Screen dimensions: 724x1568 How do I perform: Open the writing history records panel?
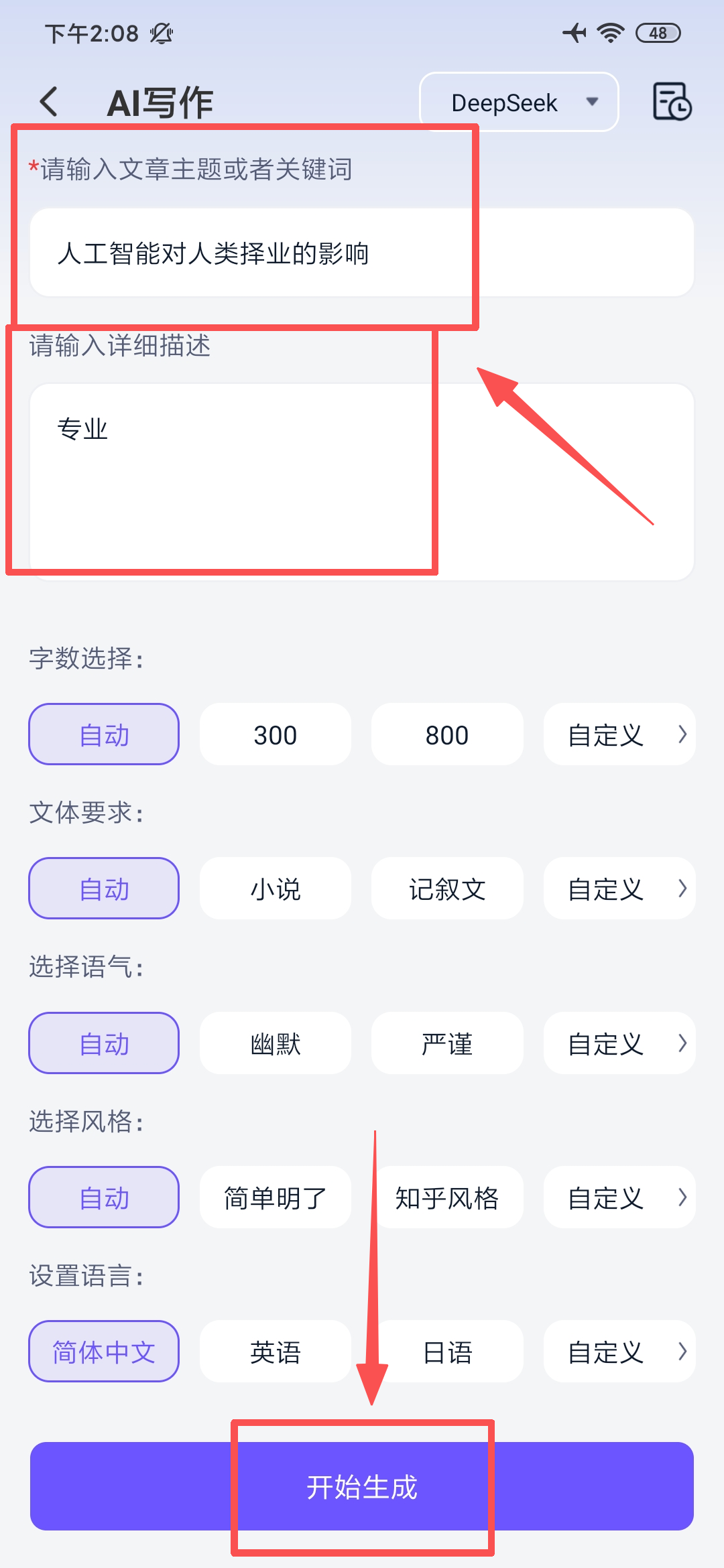point(670,102)
